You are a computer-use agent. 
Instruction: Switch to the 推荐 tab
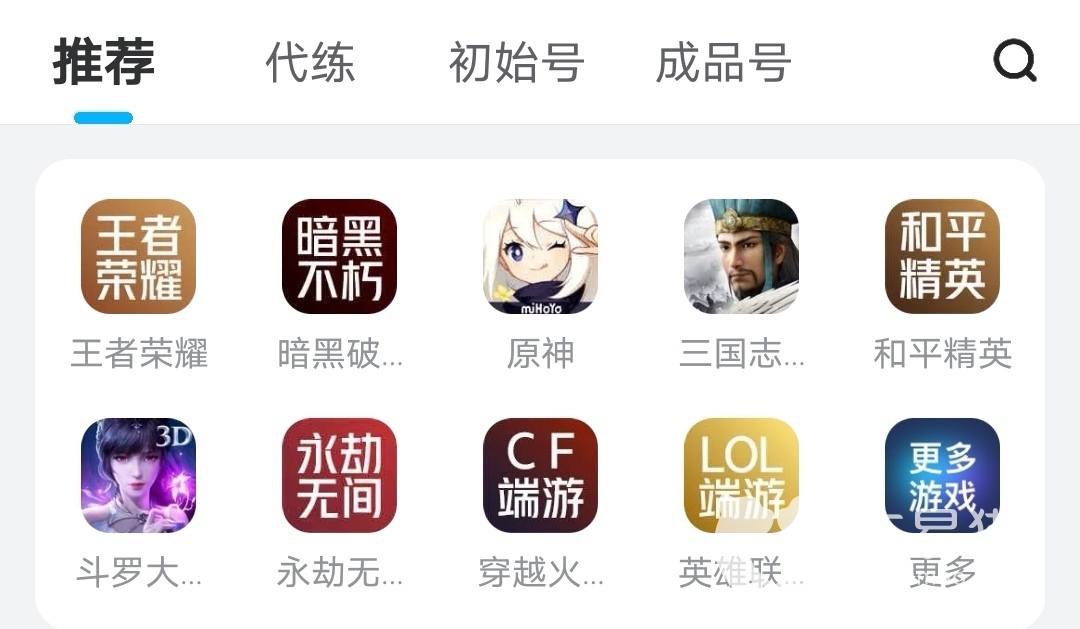[x=104, y=62]
